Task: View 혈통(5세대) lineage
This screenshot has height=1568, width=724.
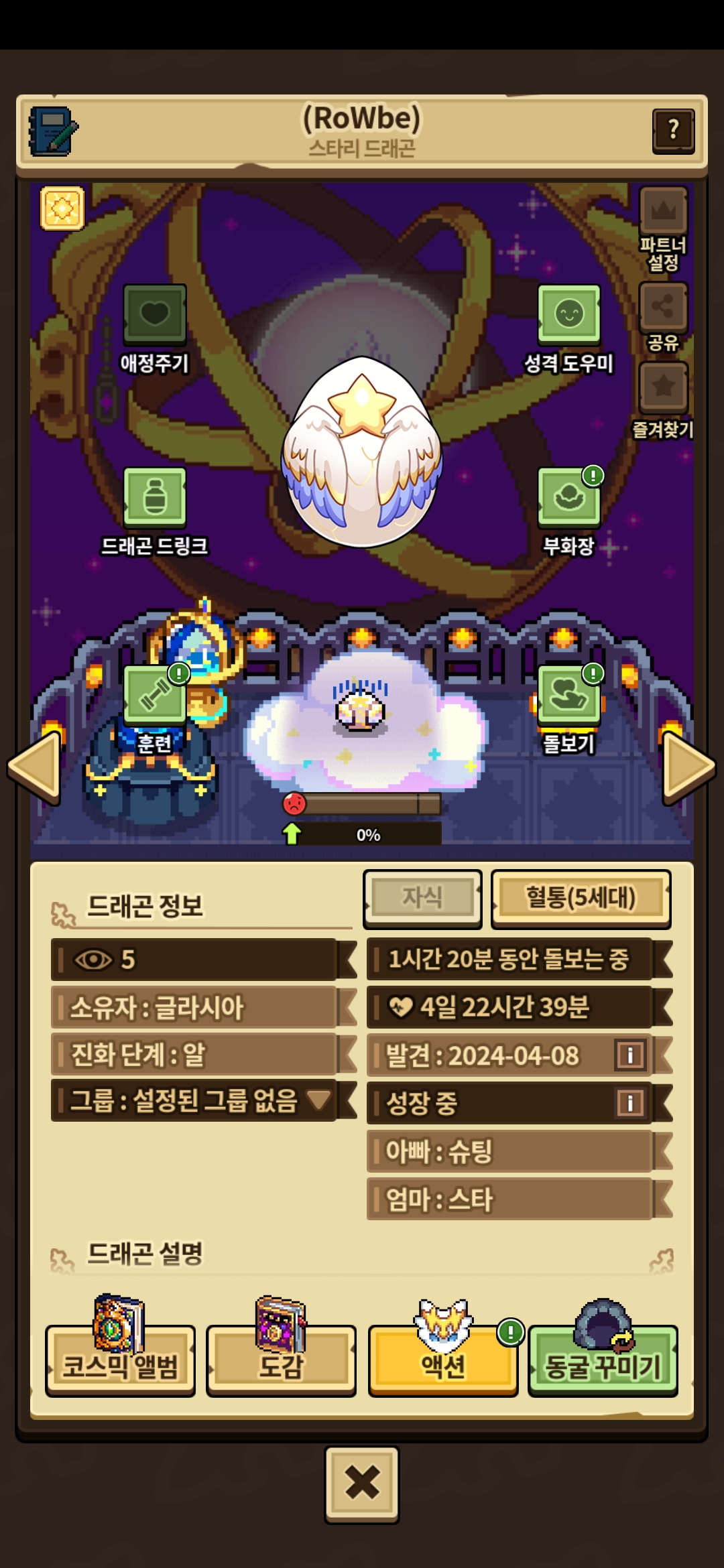Action: pyautogui.click(x=581, y=898)
